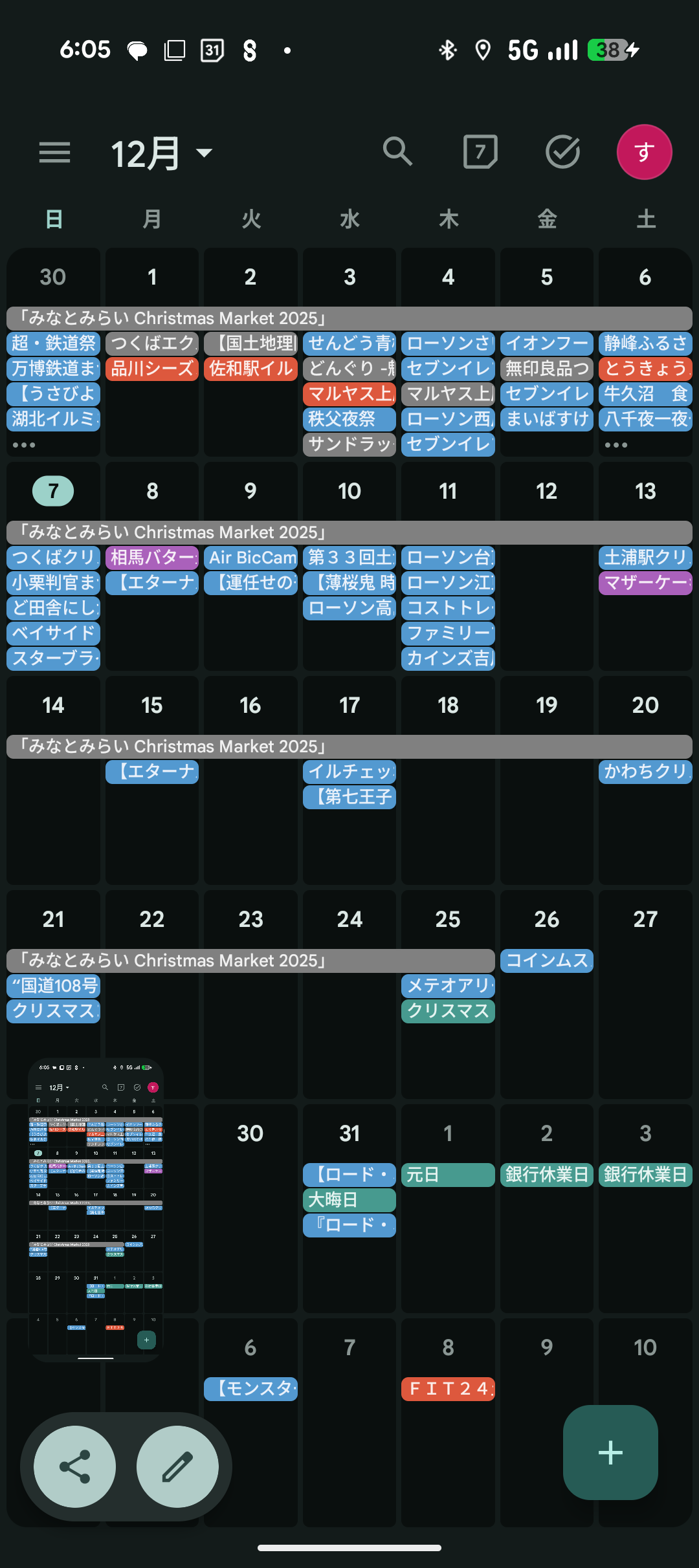This screenshot has height=1568, width=699.
Task: Open 大晦日 event on December 31
Action: pos(349,1200)
